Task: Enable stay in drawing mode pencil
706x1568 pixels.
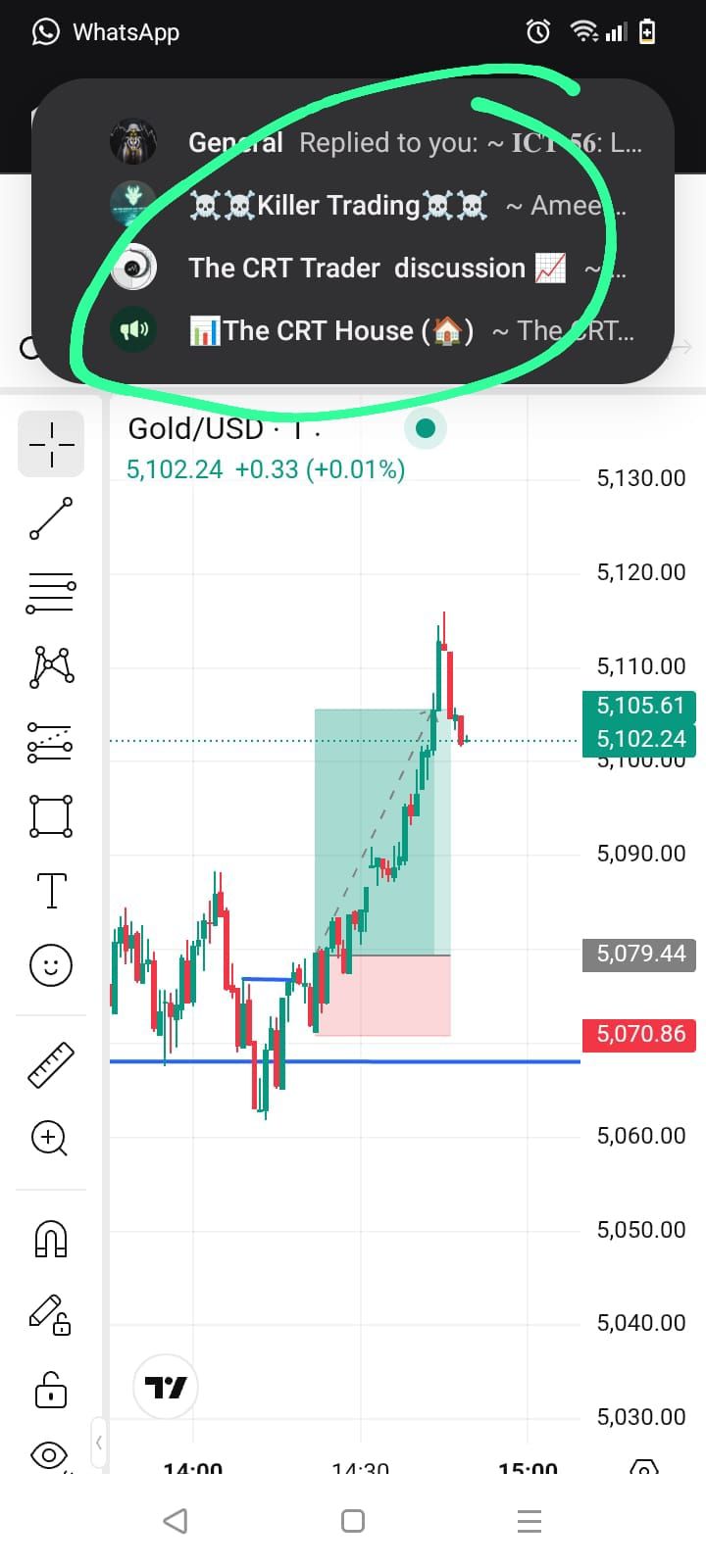Action: click(x=49, y=1313)
